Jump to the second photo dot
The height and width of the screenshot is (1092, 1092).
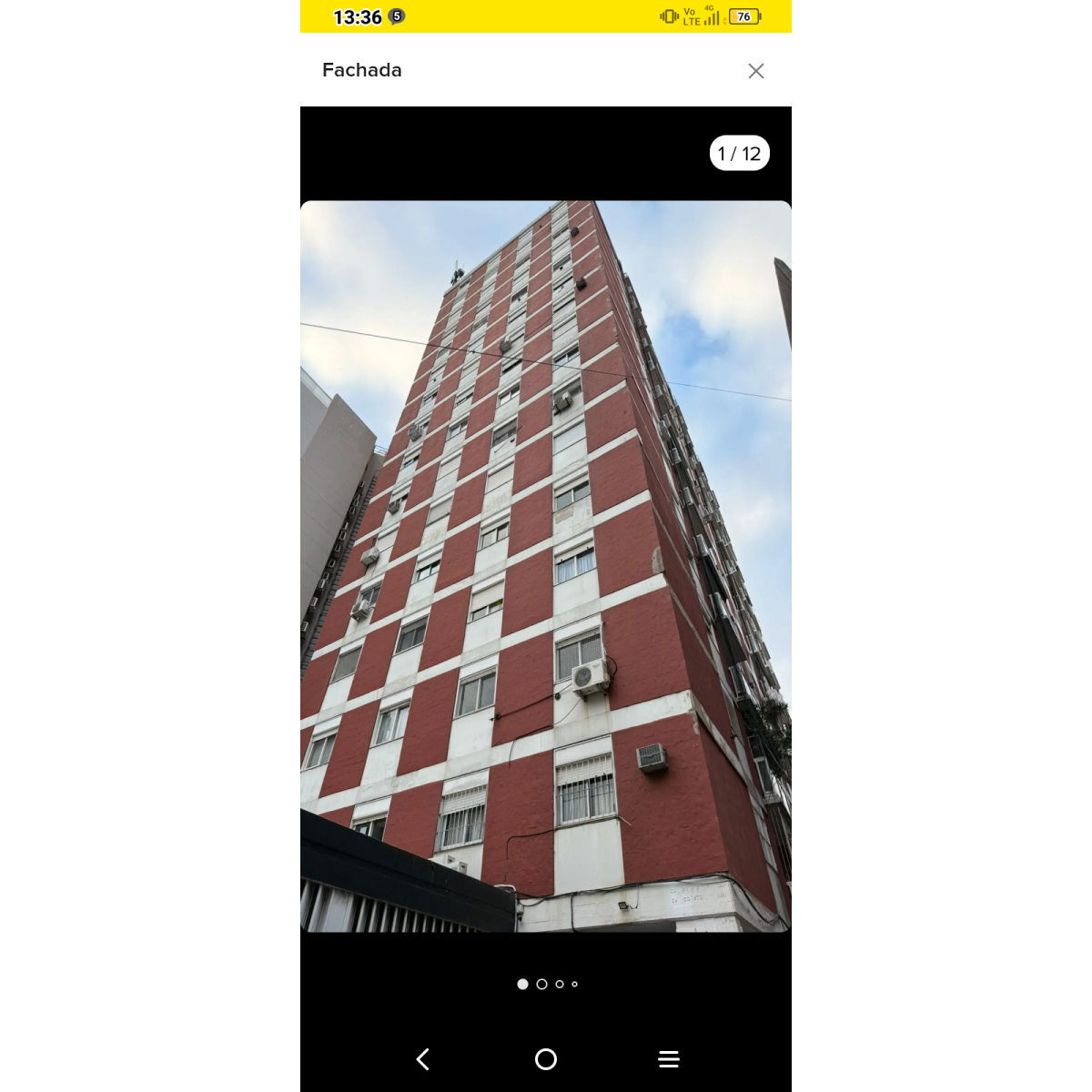point(541,984)
